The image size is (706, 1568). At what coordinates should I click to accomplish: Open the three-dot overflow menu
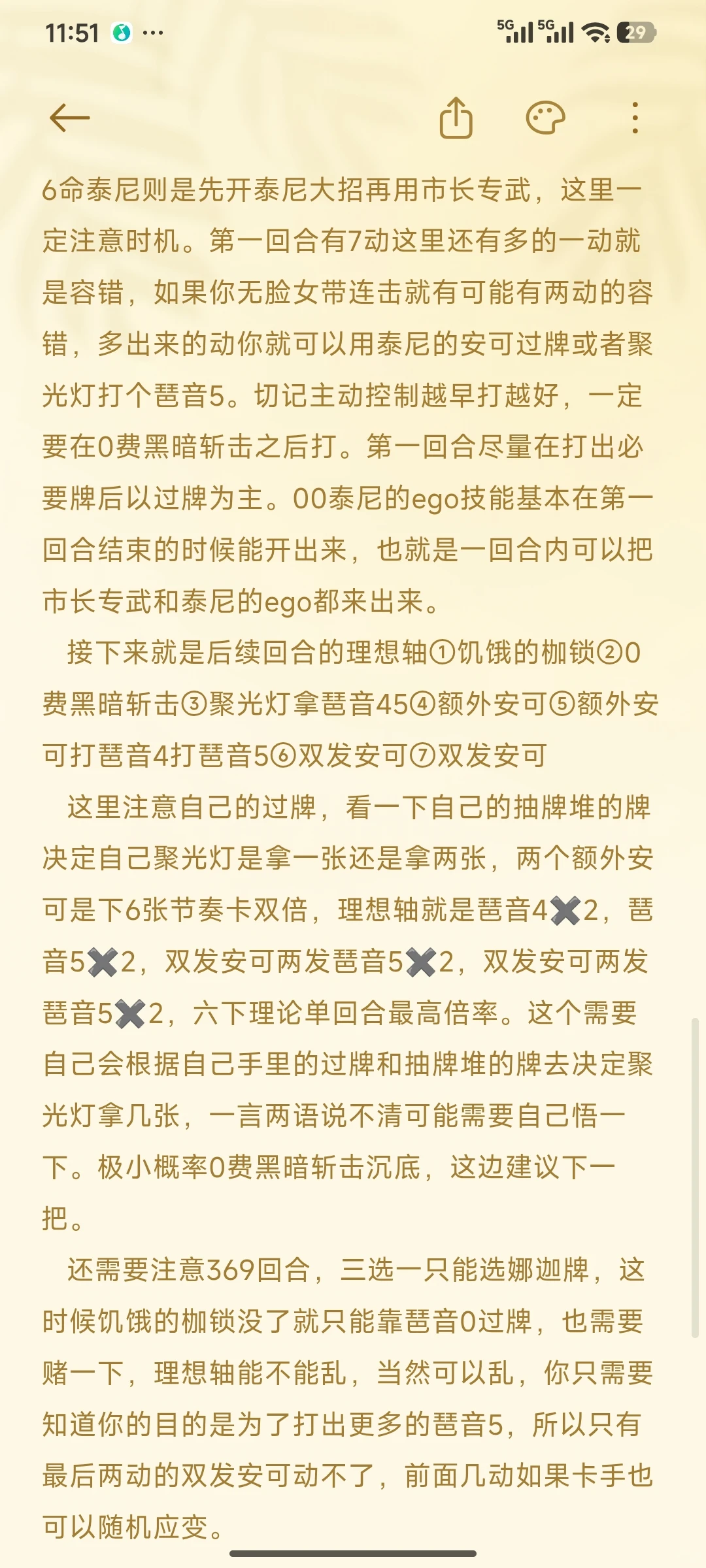tap(635, 118)
